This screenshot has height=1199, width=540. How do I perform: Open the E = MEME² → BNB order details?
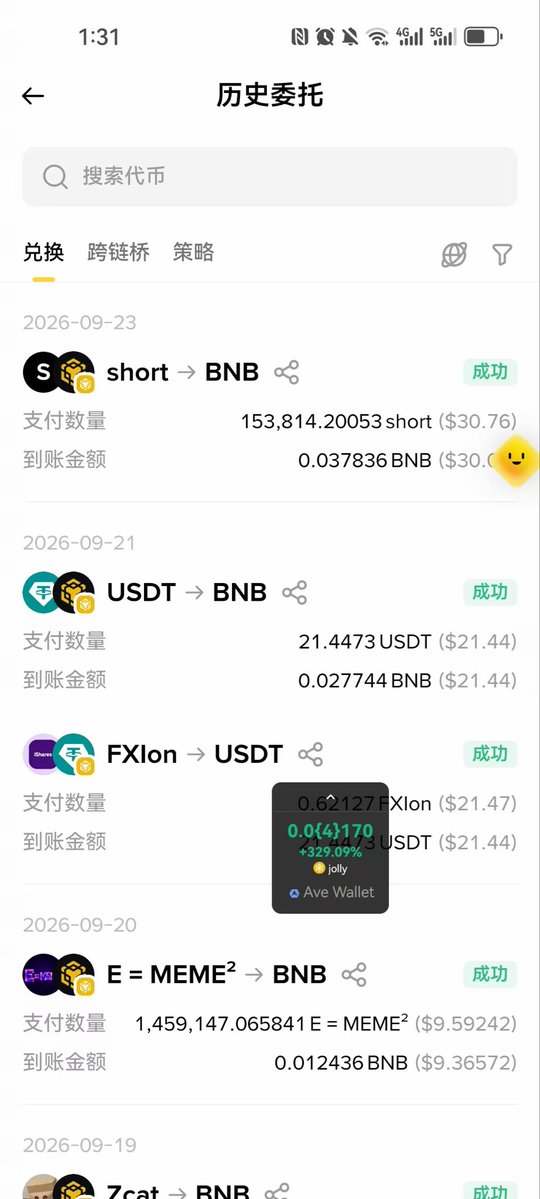pyautogui.click(x=270, y=1019)
